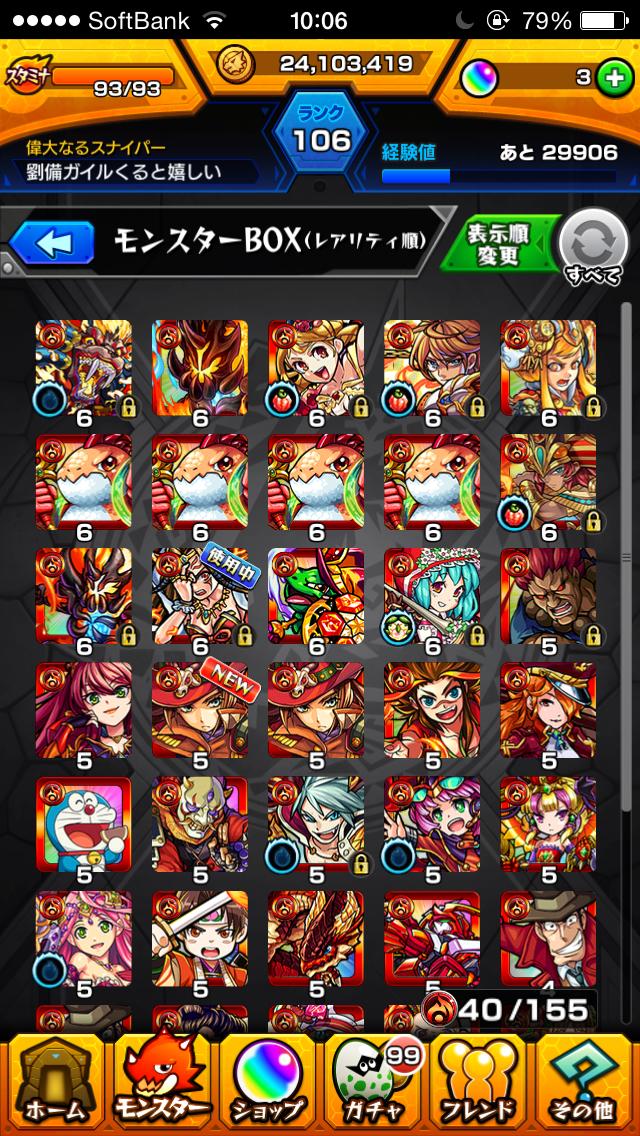Tap 表示順変更 to change sort order
The image size is (640, 1136).
tap(497, 243)
